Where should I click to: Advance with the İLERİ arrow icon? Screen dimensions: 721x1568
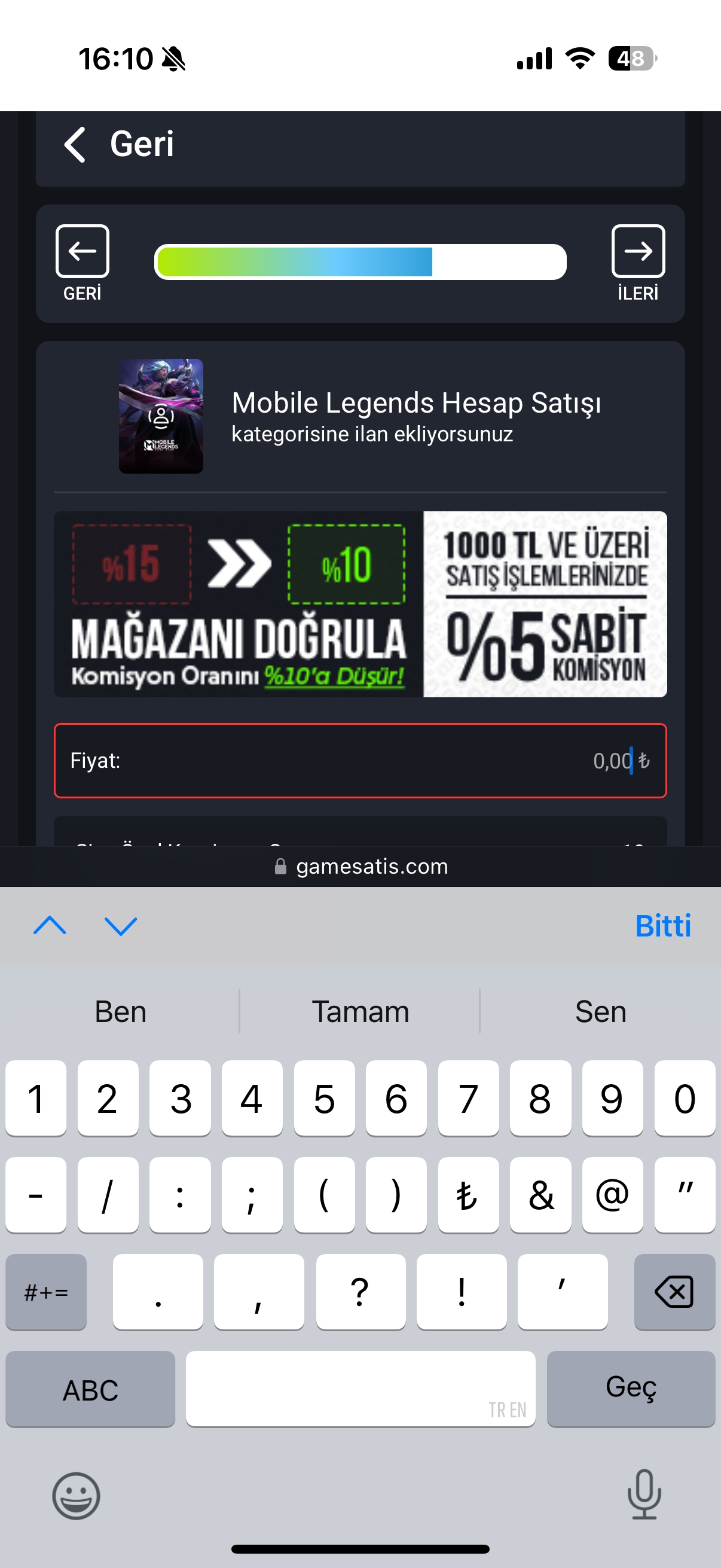[638, 251]
